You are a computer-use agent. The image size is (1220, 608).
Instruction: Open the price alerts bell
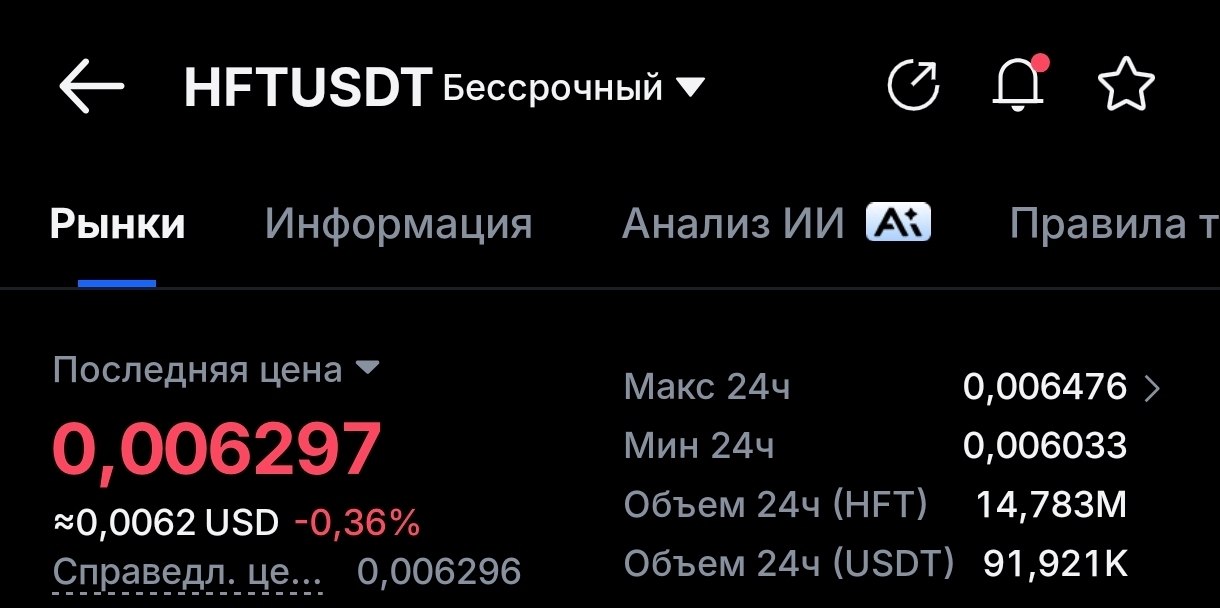pyautogui.click(x=1020, y=83)
